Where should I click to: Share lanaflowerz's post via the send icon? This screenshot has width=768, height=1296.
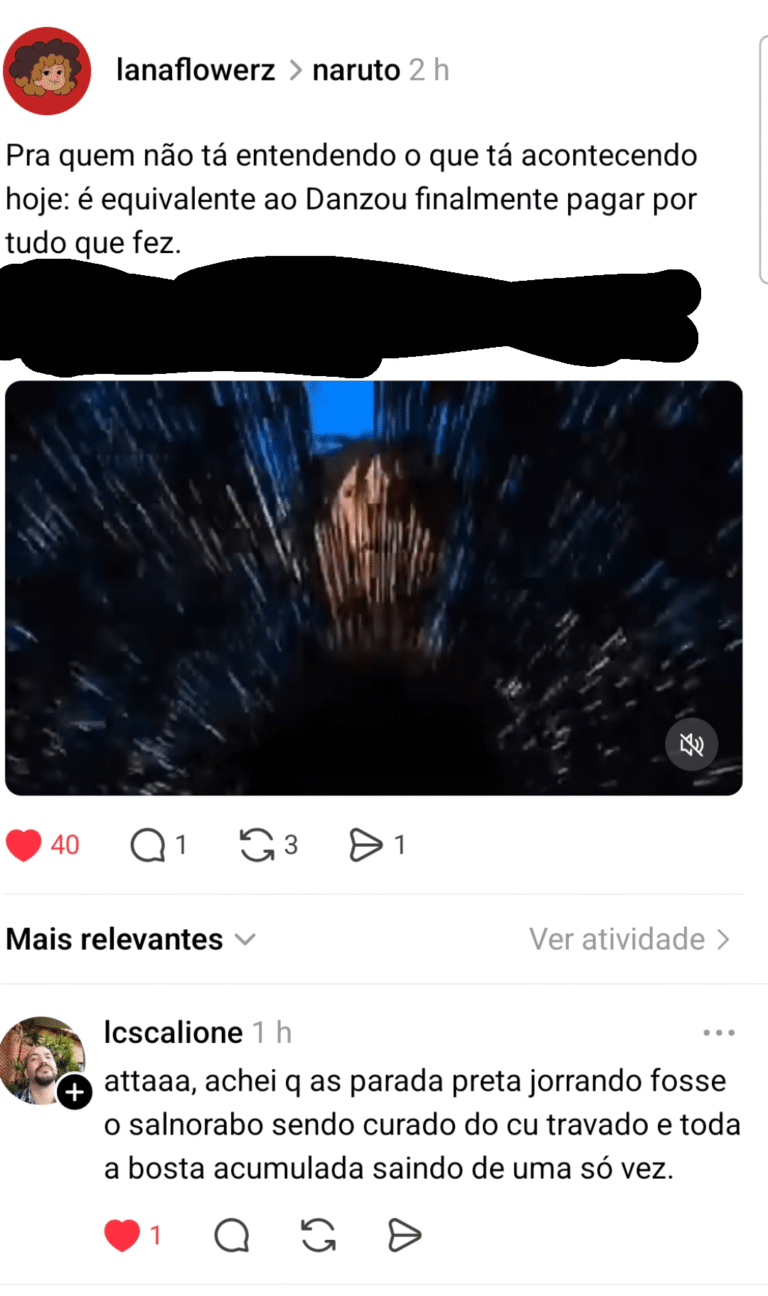click(365, 846)
